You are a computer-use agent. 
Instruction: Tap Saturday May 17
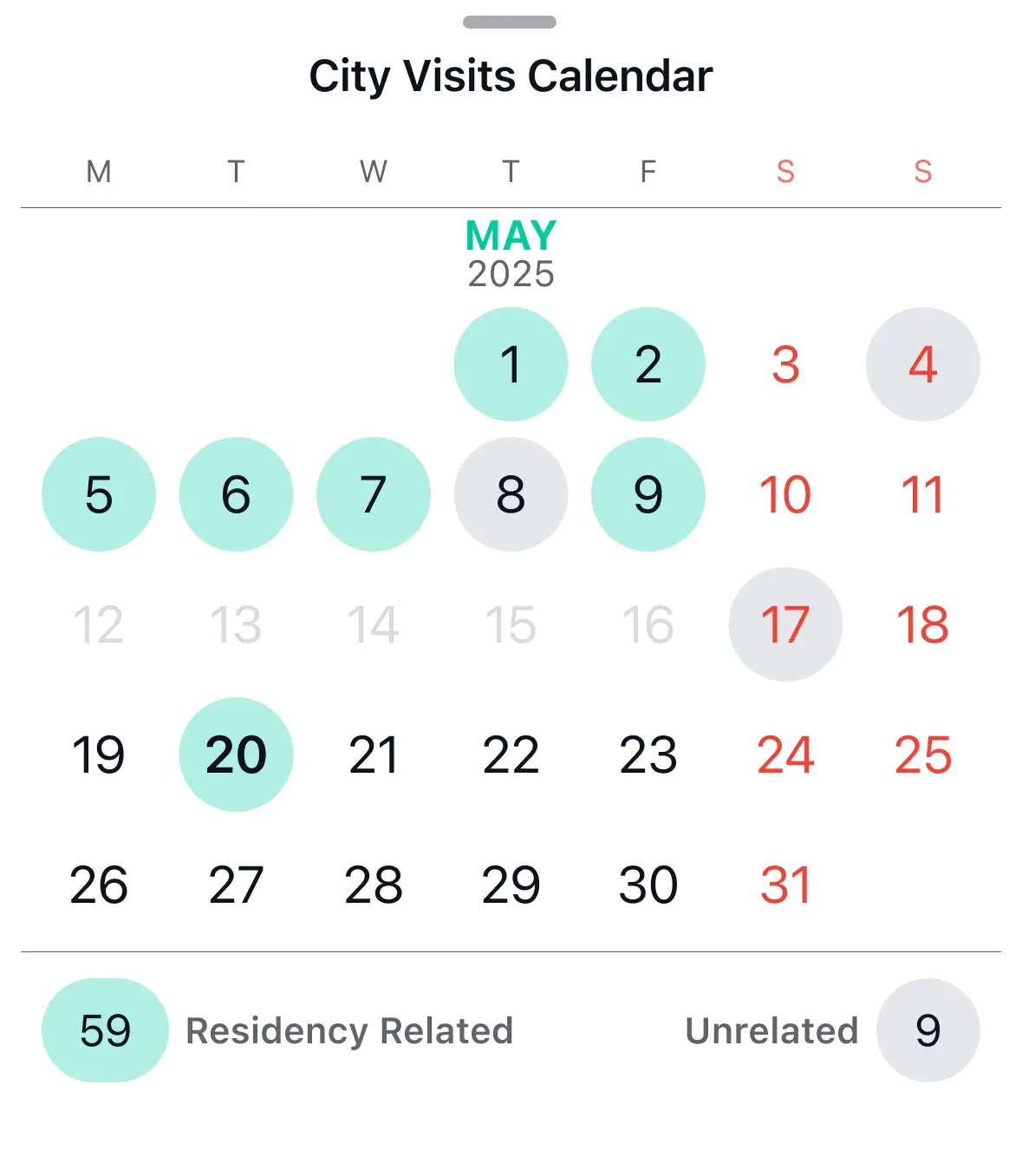[785, 624]
